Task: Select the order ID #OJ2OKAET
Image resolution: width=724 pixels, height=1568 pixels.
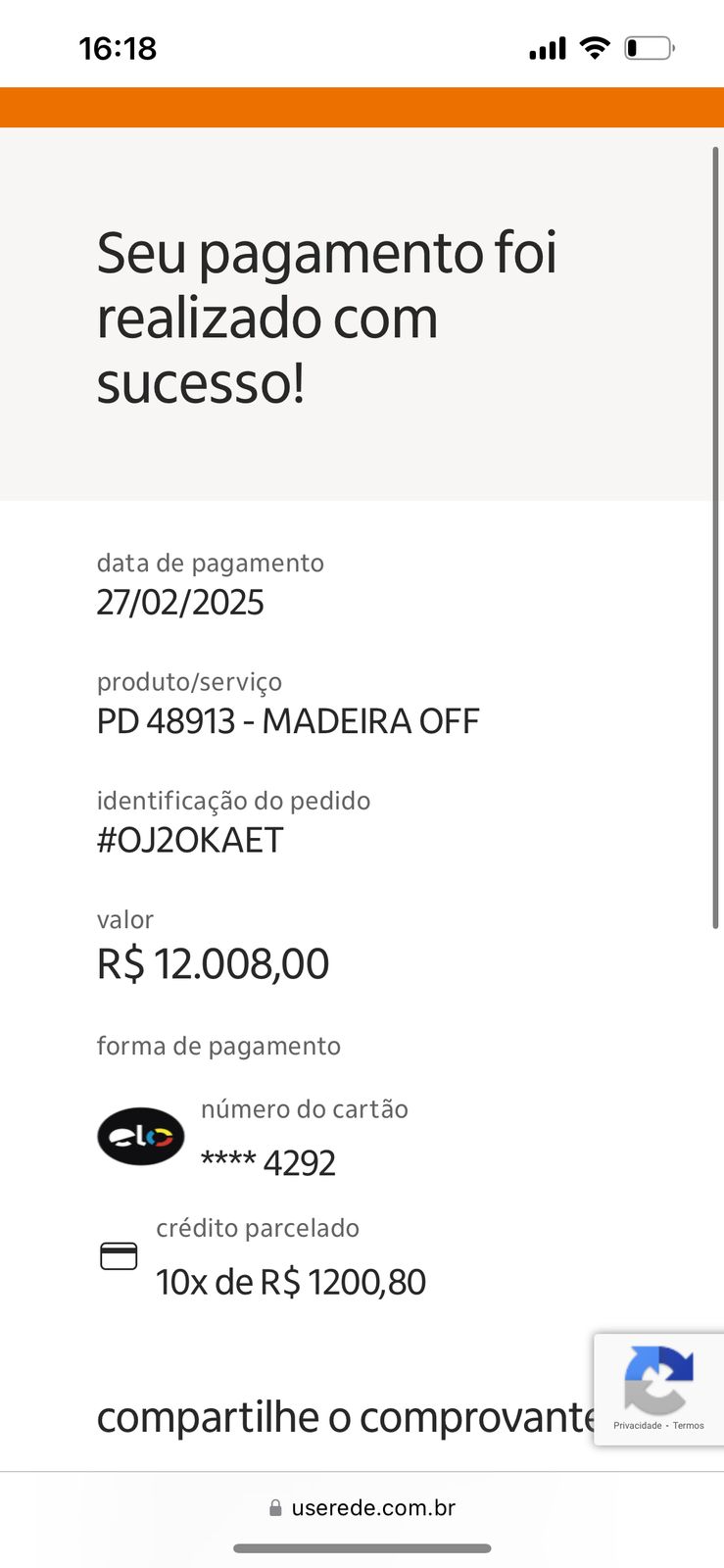Action: pyautogui.click(x=189, y=839)
